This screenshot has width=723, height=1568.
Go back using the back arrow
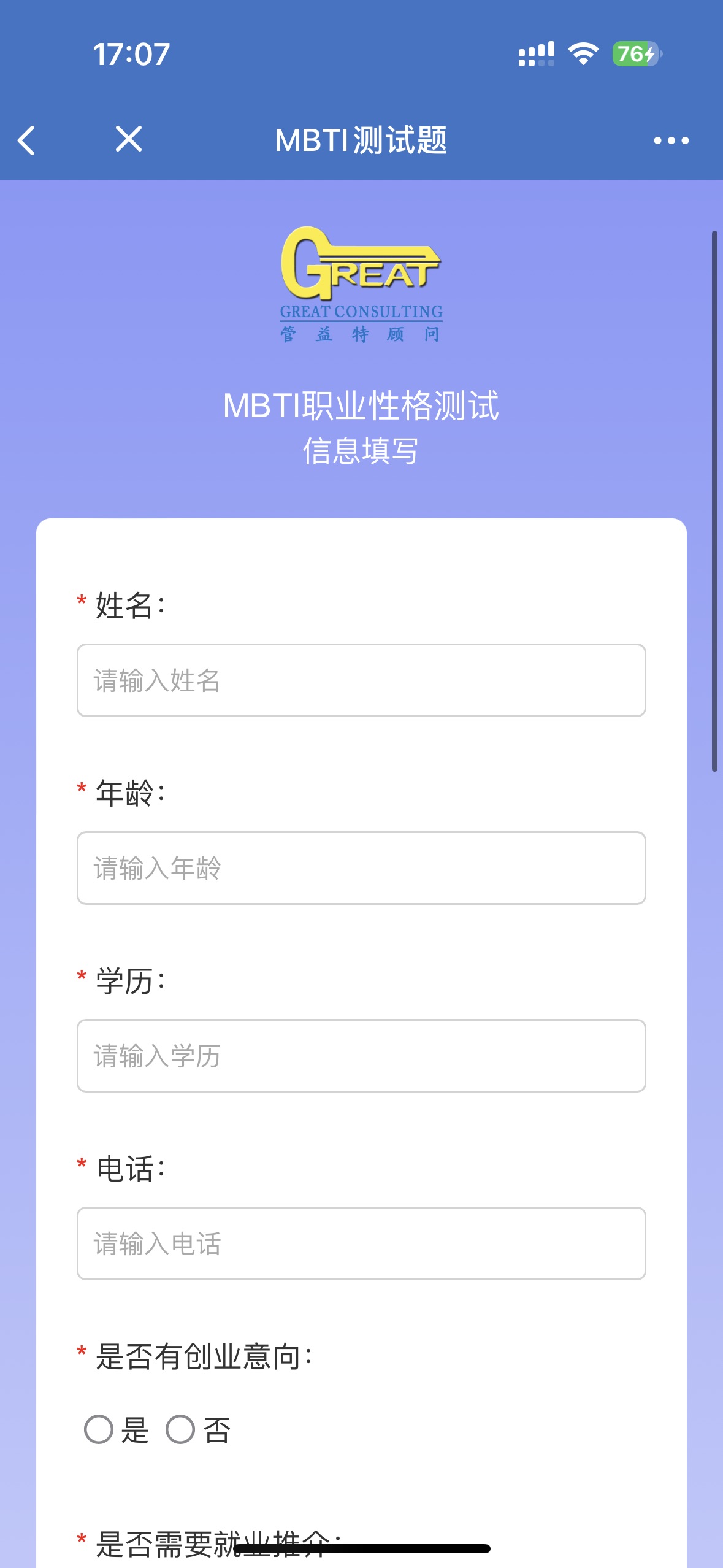[26, 140]
